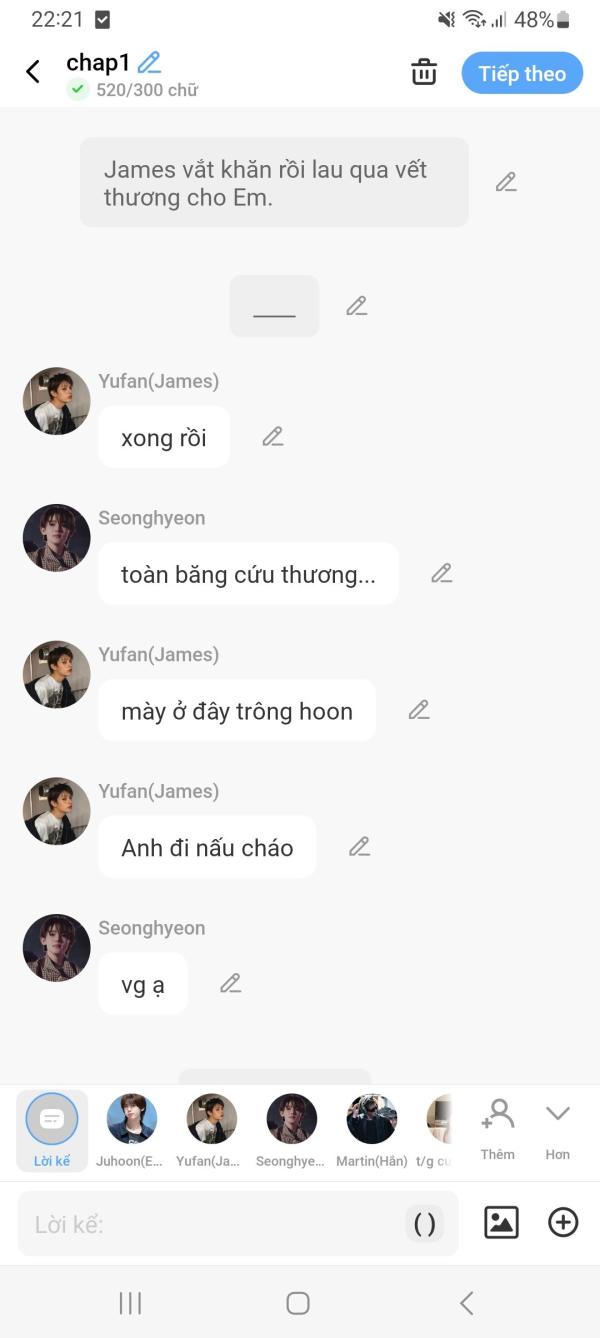Insert parentheses with the () button
The height and width of the screenshot is (1338, 600).
coord(424,1224)
